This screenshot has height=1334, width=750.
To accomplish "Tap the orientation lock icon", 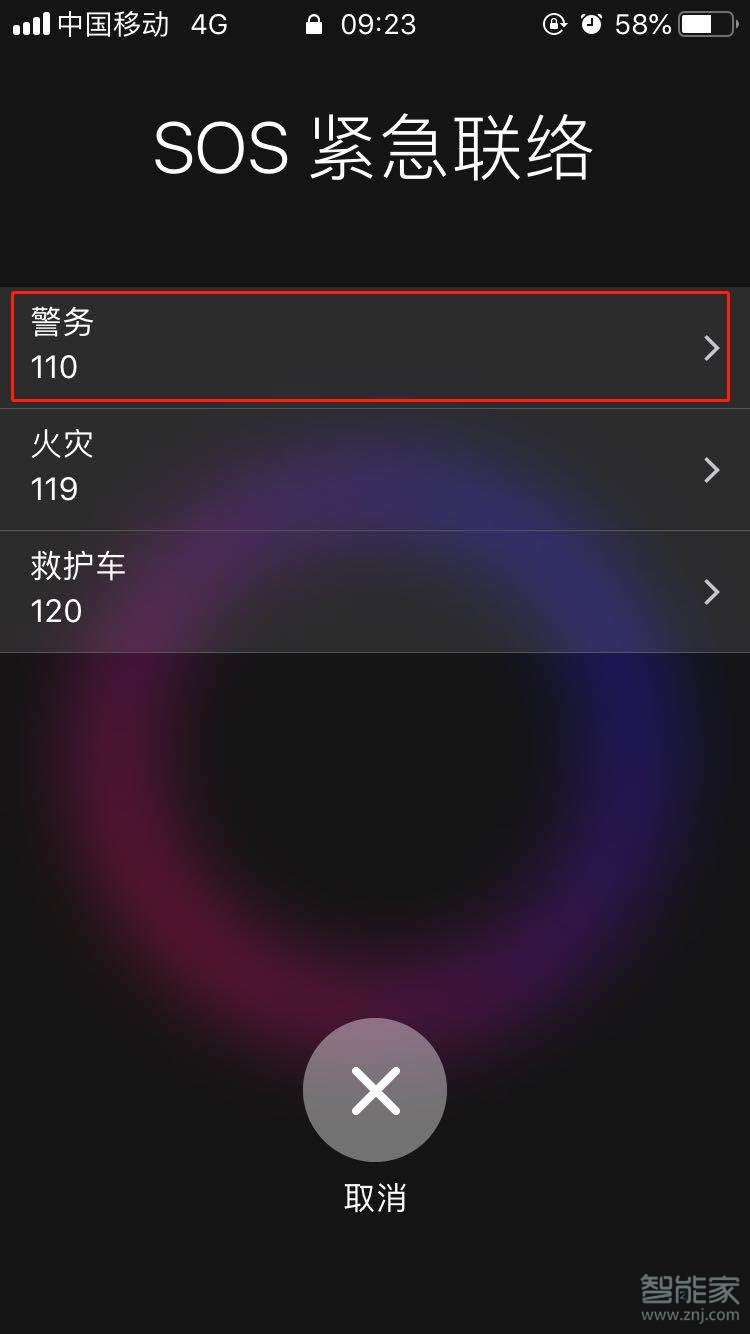I will 554,25.
